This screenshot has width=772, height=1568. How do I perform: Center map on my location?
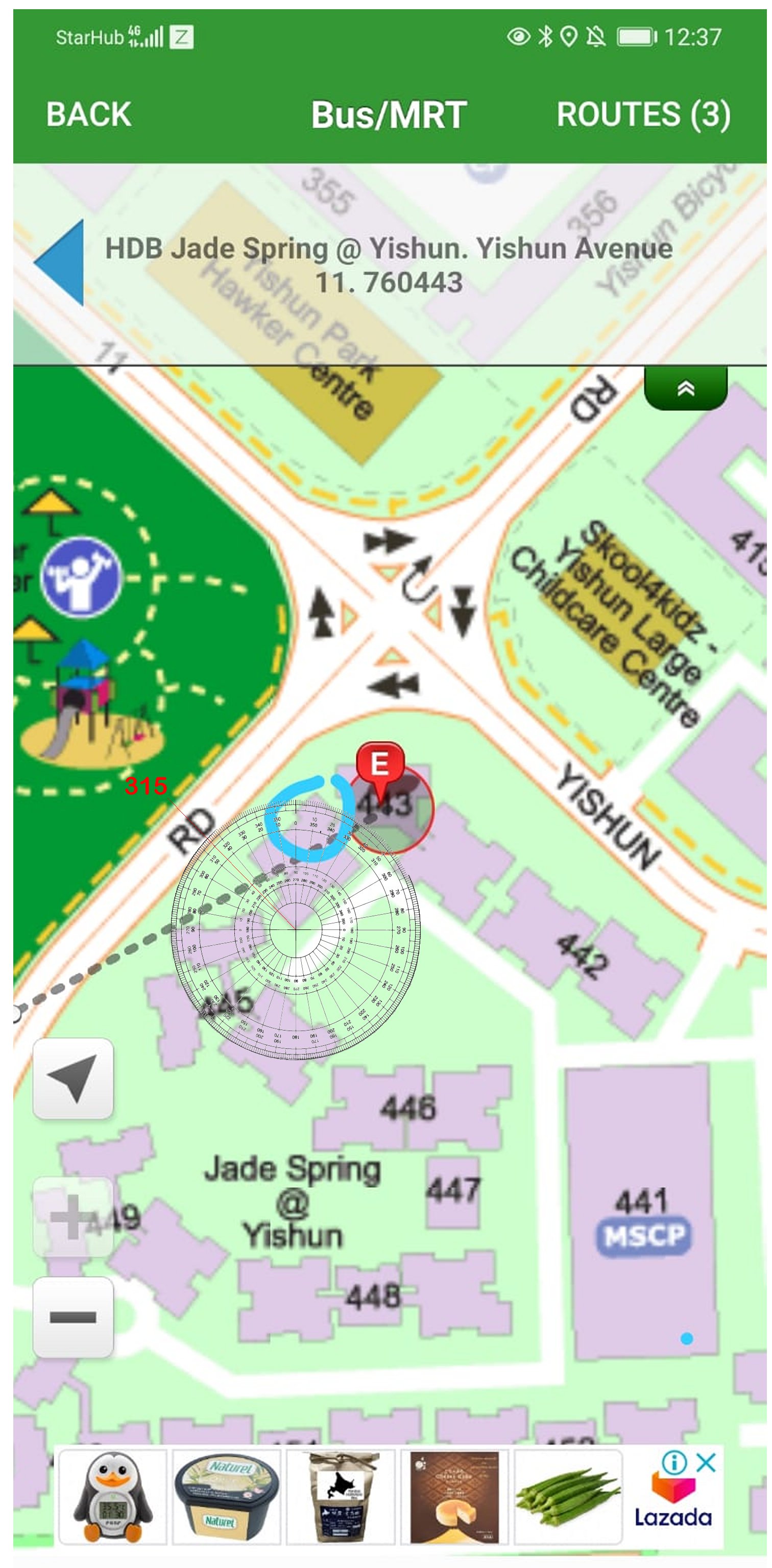pyautogui.click(x=73, y=1078)
